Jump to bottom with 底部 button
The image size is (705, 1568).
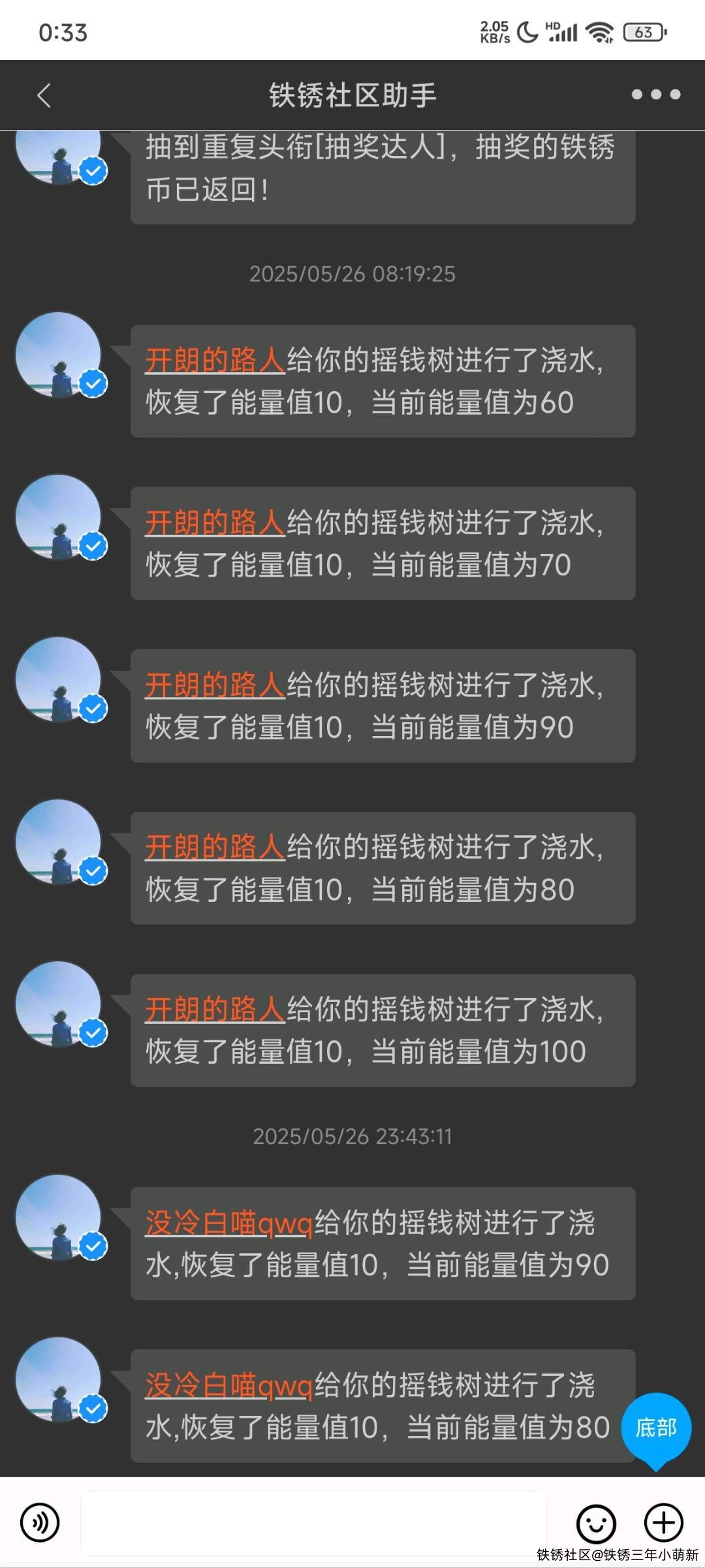[x=655, y=1428]
